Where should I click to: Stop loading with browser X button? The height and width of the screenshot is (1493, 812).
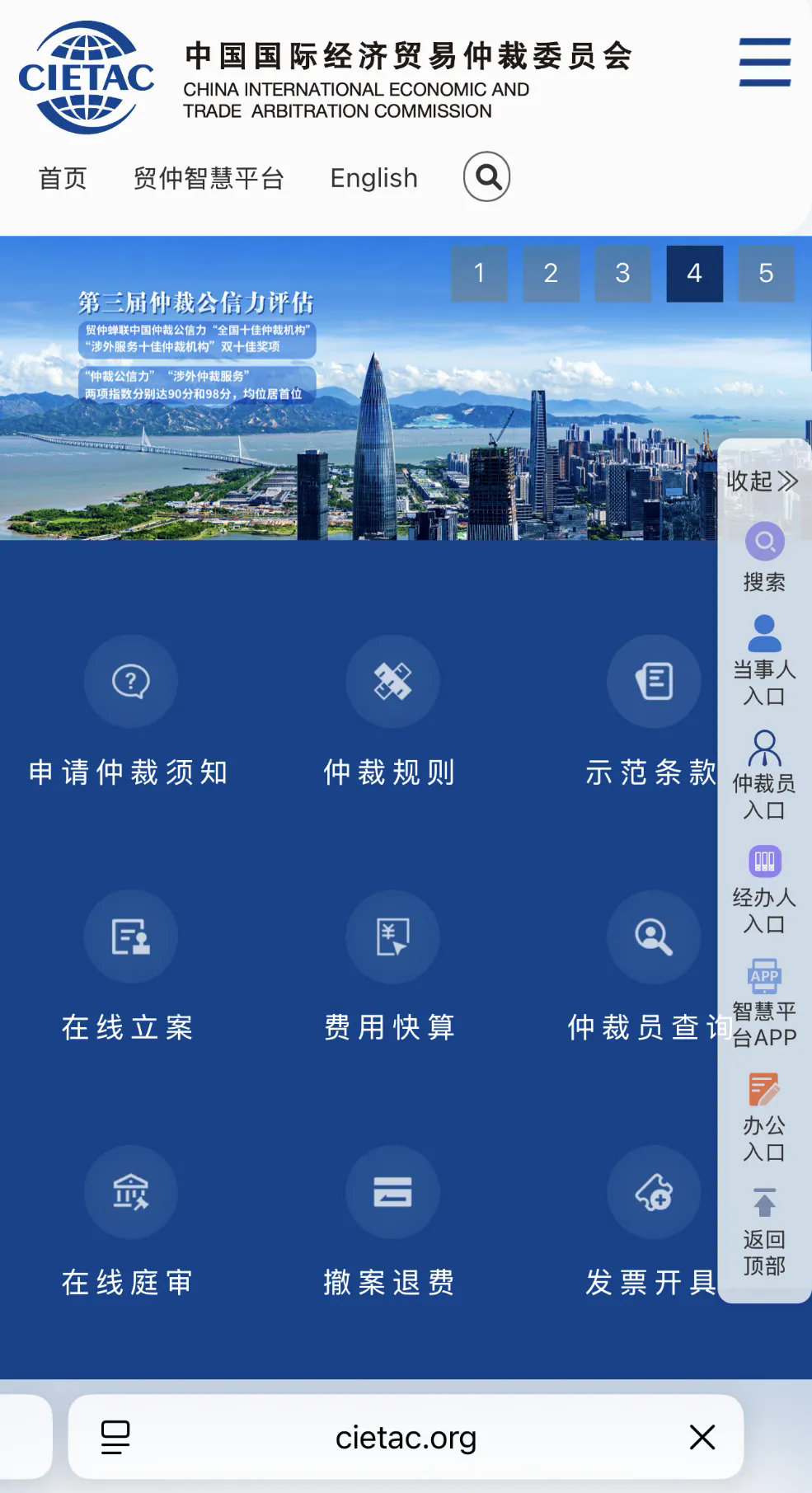coord(702,1437)
